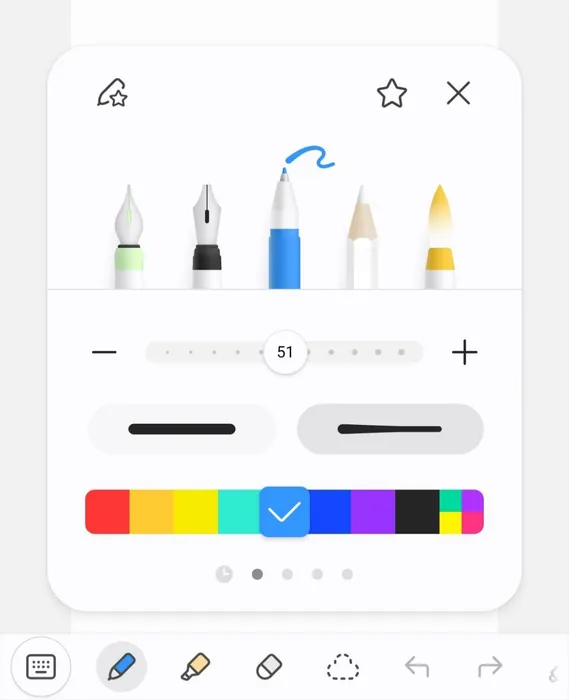Choose the pencil tool
The width and height of the screenshot is (569, 700).
[x=362, y=237]
